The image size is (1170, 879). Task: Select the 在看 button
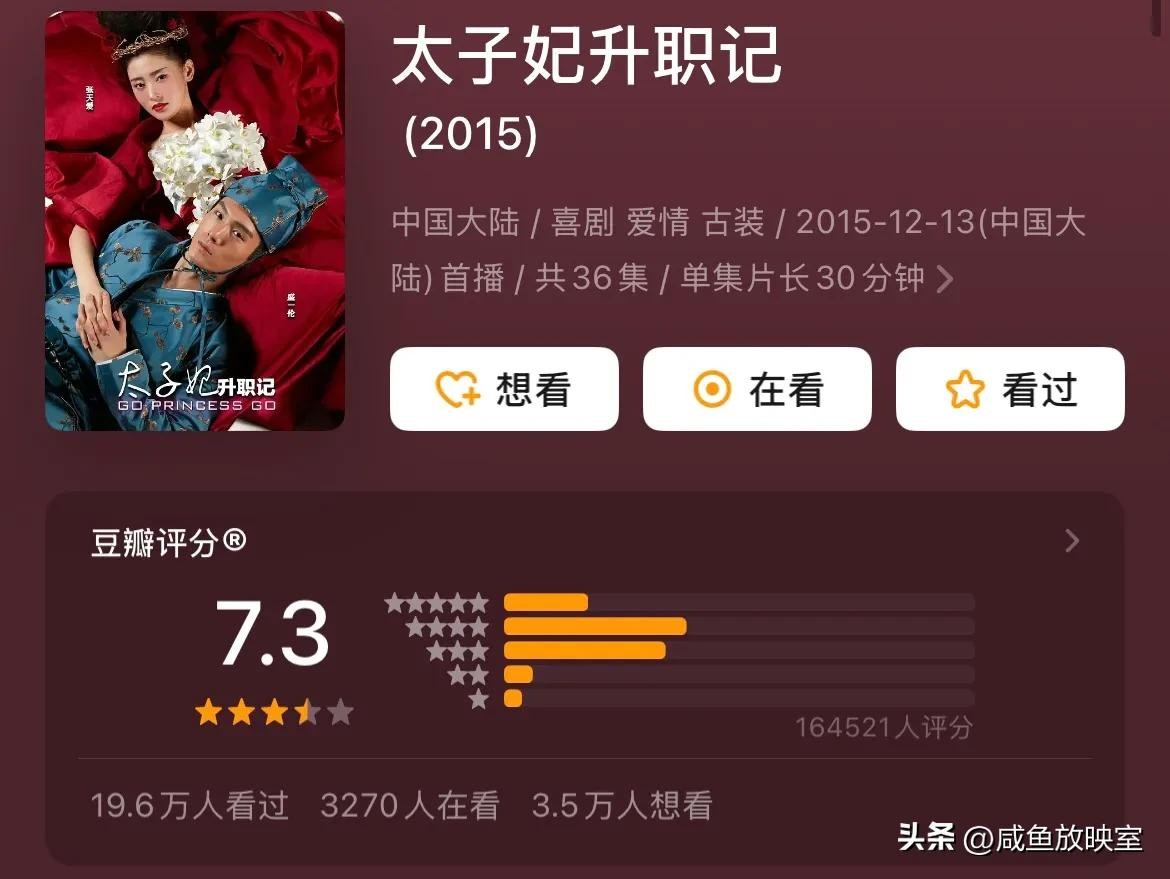757,389
